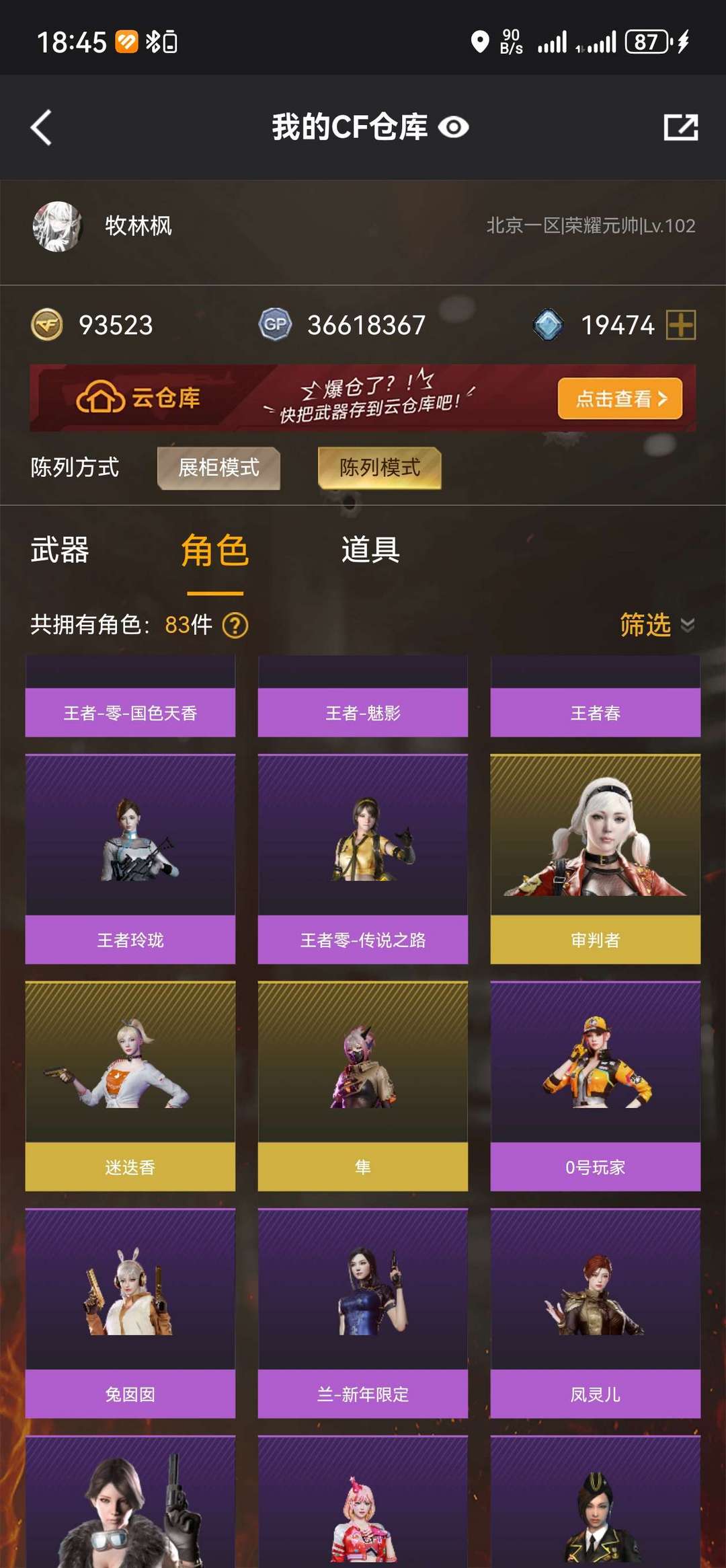The width and height of the screenshot is (726, 1568).
Task: Expand the 筛选 filter dropdown
Action: [x=657, y=625]
